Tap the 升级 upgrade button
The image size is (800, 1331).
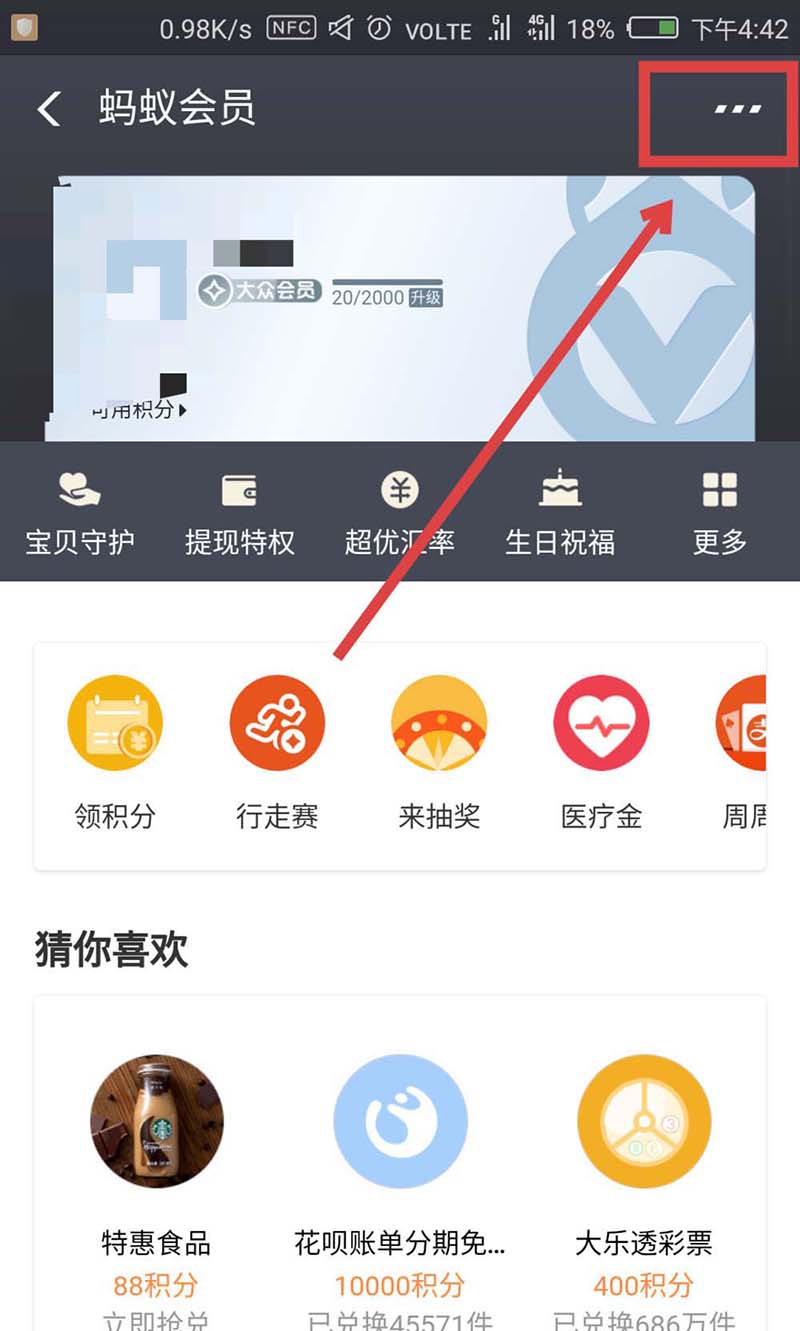[424, 297]
